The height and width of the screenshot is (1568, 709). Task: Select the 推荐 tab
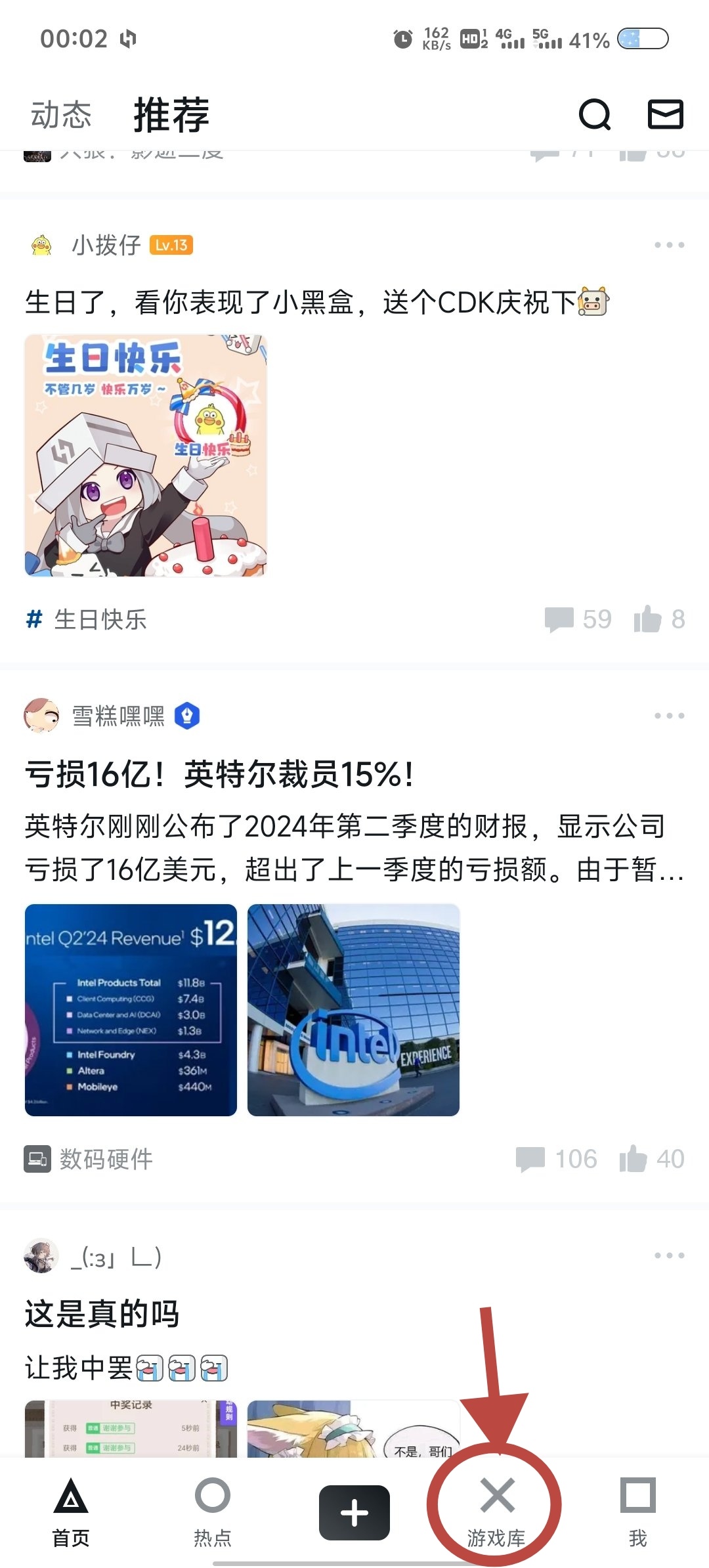[171, 115]
